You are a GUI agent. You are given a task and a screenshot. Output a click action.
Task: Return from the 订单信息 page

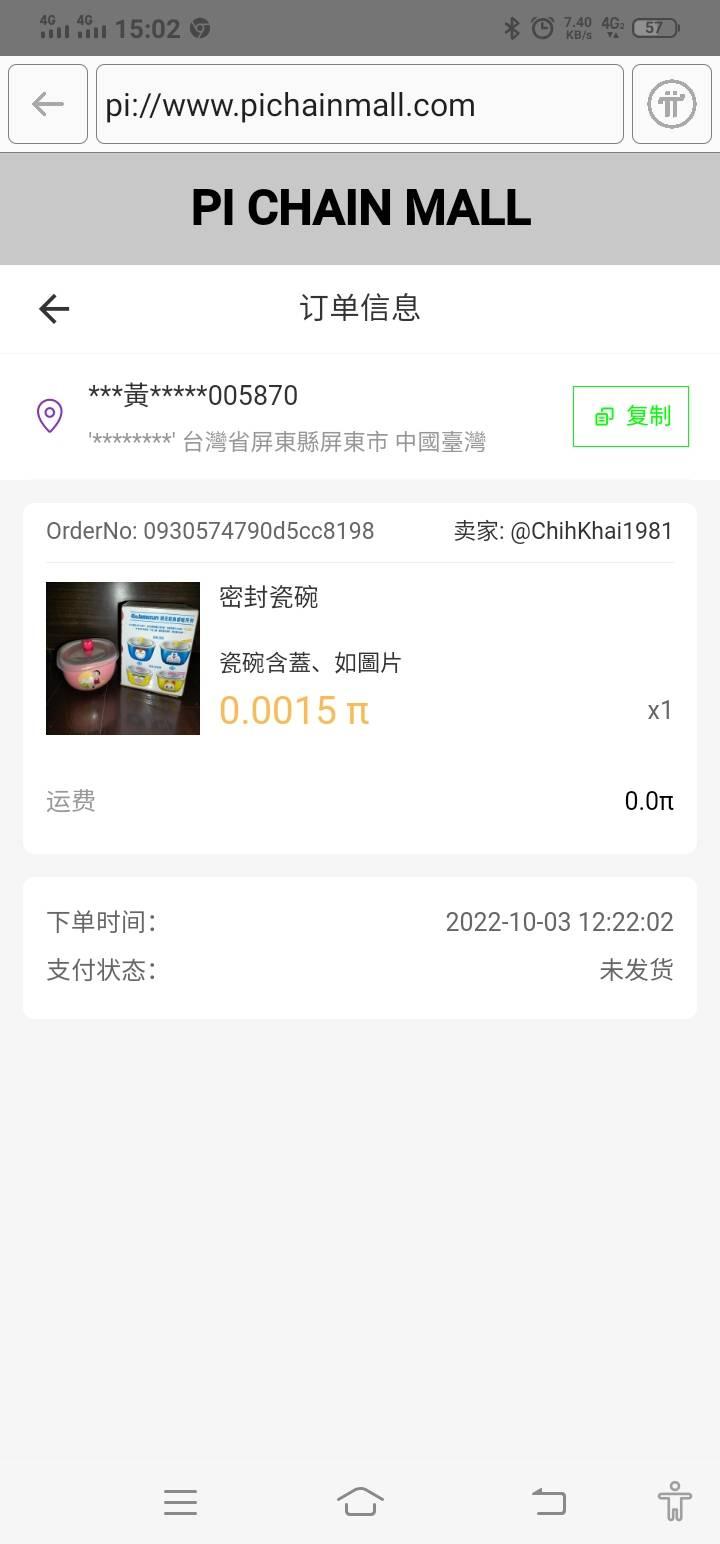click(54, 308)
